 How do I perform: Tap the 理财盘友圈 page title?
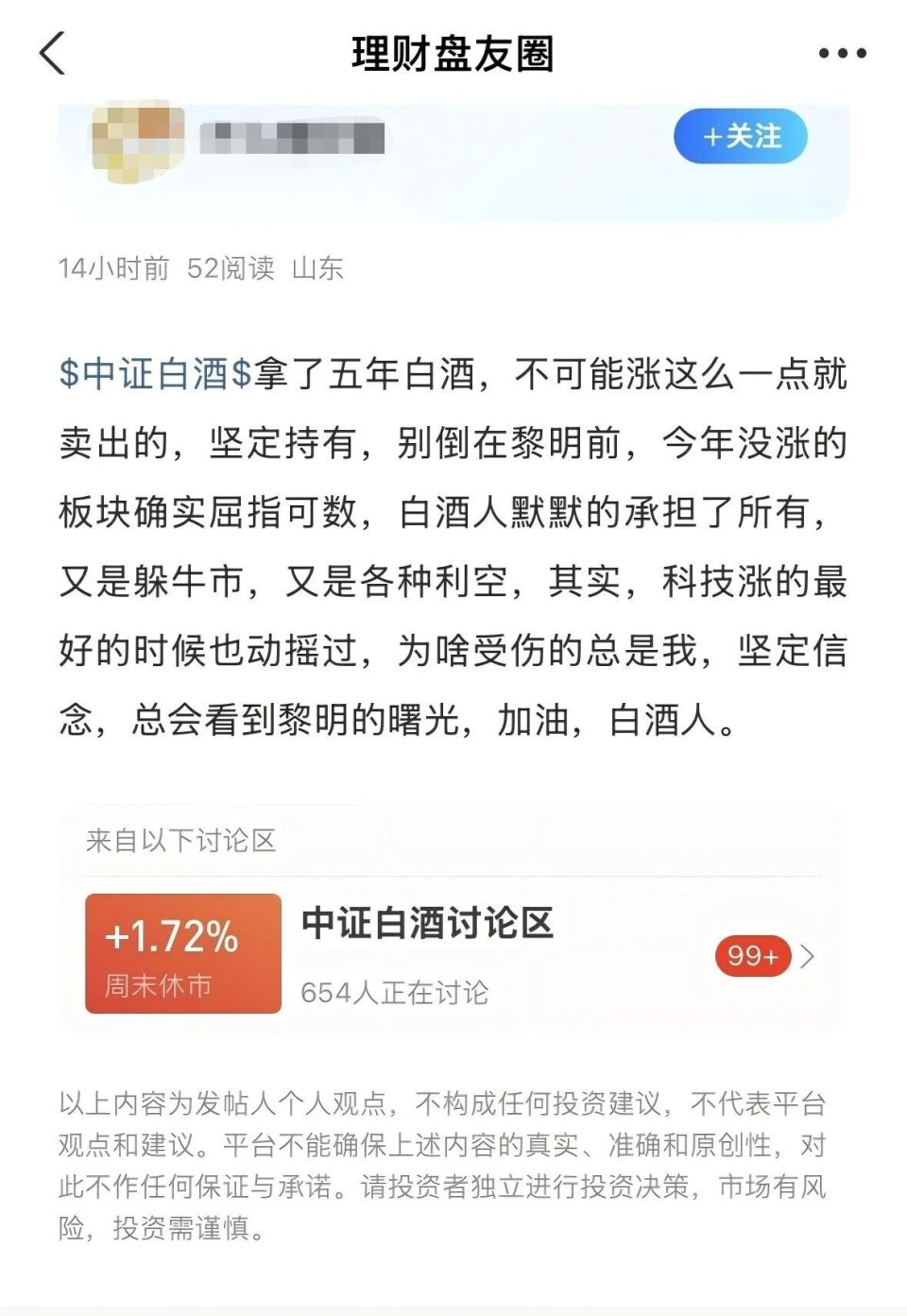click(x=453, y=54)
